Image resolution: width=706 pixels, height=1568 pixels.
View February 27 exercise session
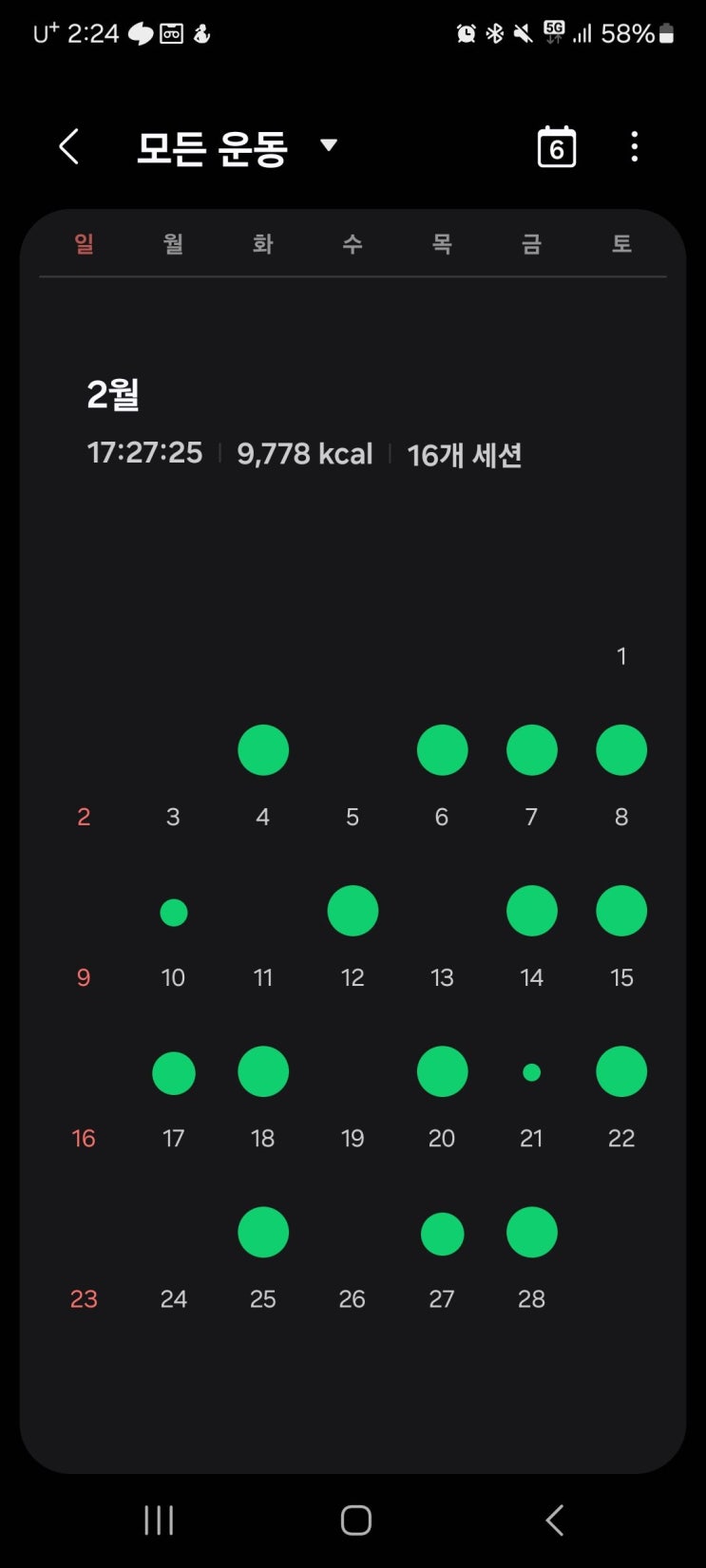[x=442, y=1234]
